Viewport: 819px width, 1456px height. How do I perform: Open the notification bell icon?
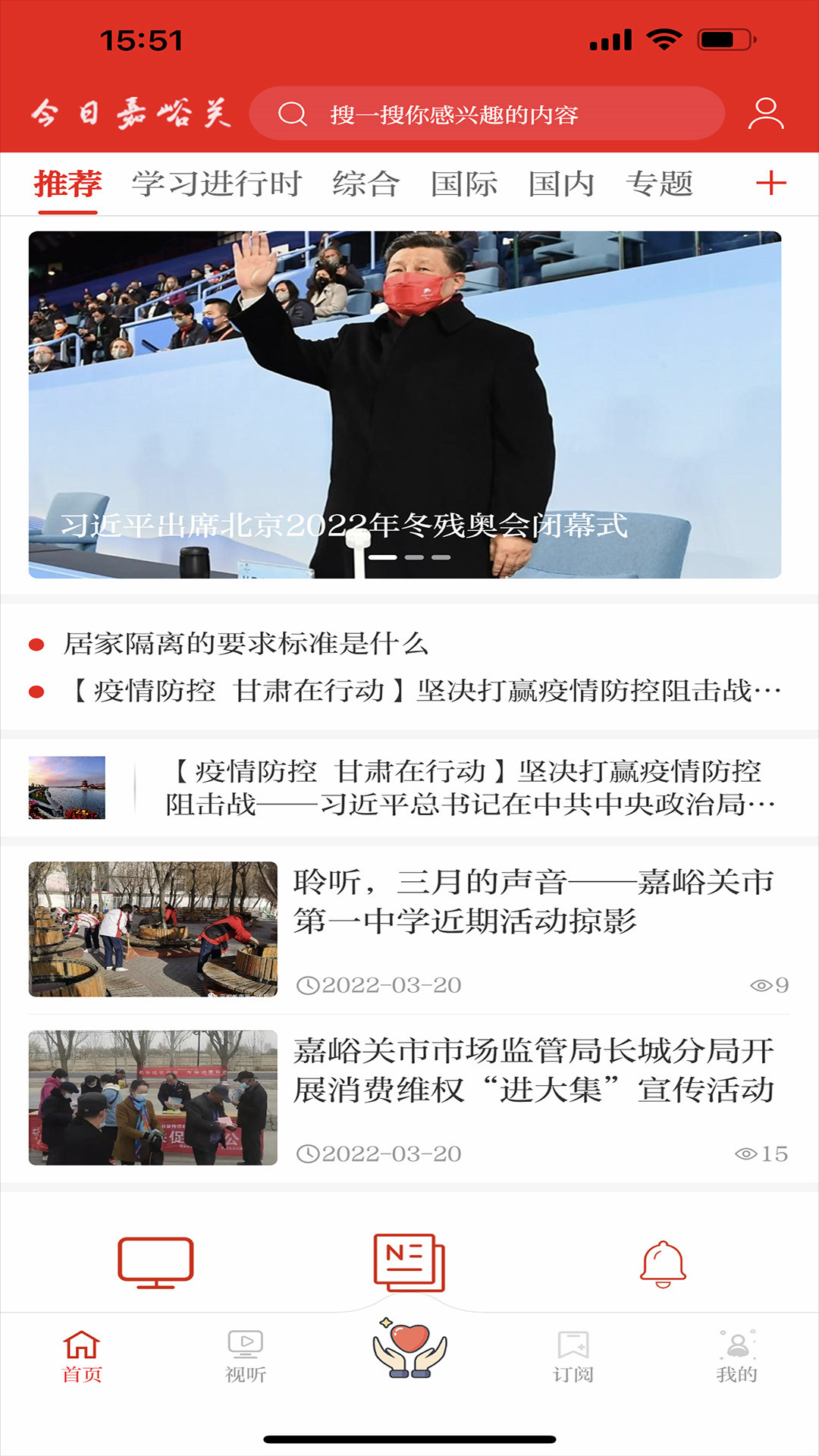tap(664, 1255)
